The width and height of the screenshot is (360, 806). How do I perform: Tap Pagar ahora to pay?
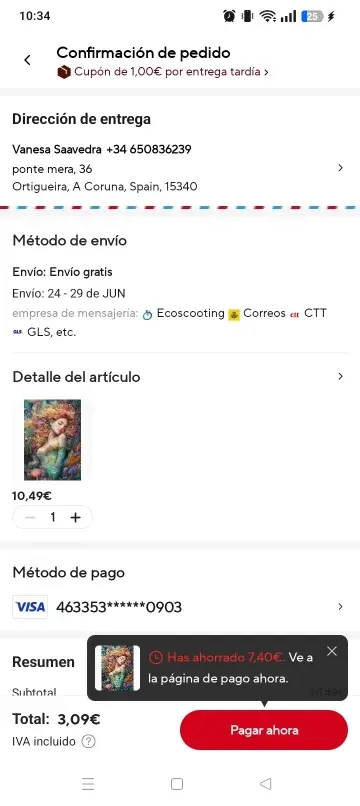pyautogui.click(x=264, y=730)
